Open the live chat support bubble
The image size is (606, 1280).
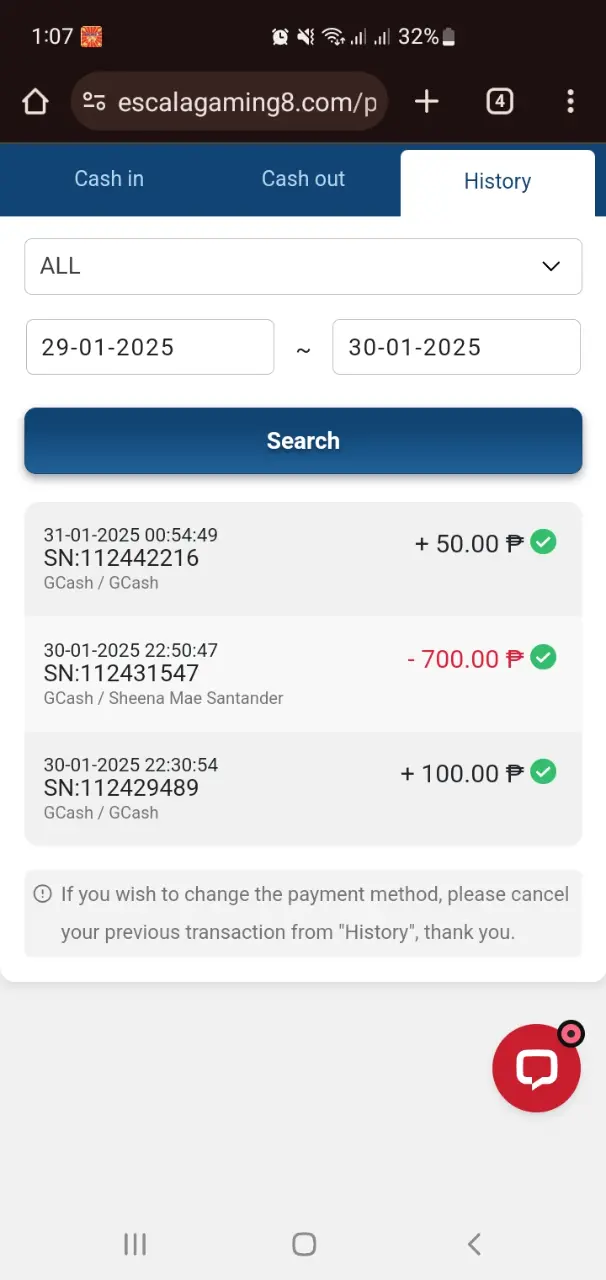pyautogui.click(x=537, y=1068)
